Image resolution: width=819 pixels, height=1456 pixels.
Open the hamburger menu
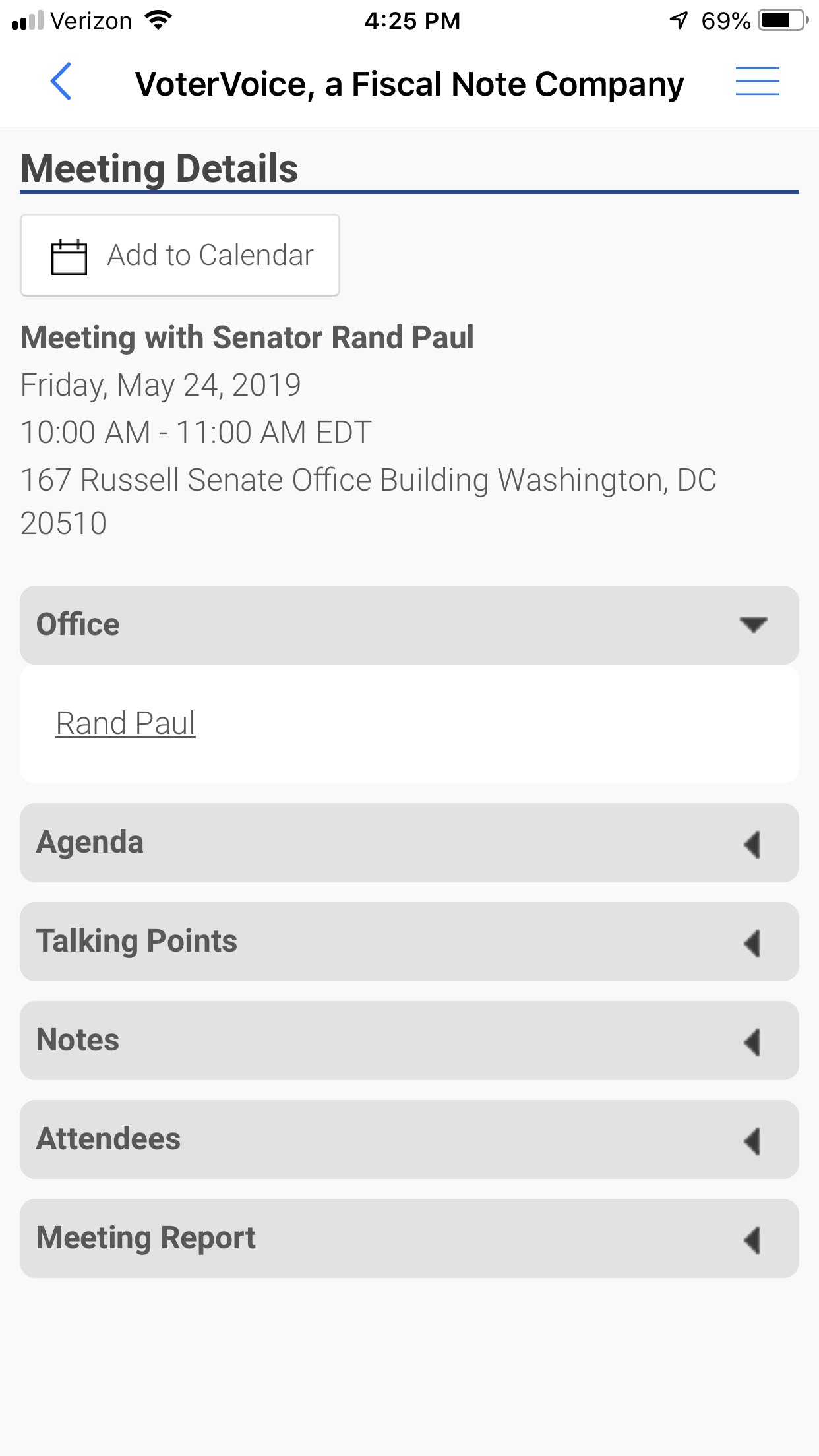click(757, 82)
